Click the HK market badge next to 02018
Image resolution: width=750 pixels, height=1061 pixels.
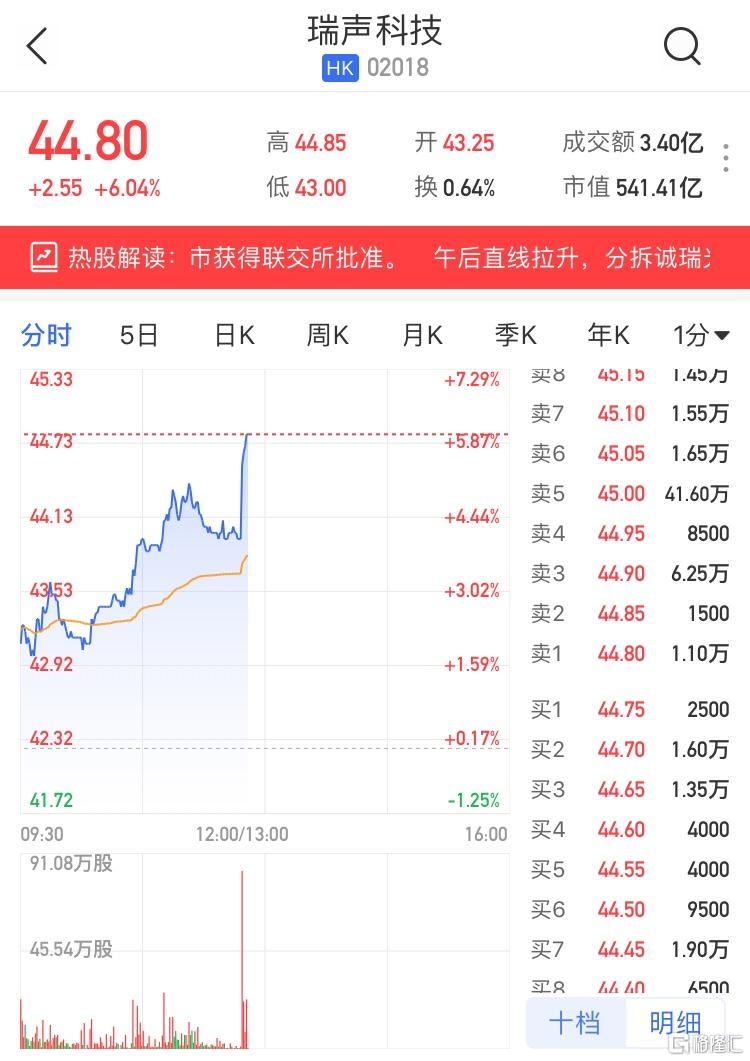pos(339,68)
